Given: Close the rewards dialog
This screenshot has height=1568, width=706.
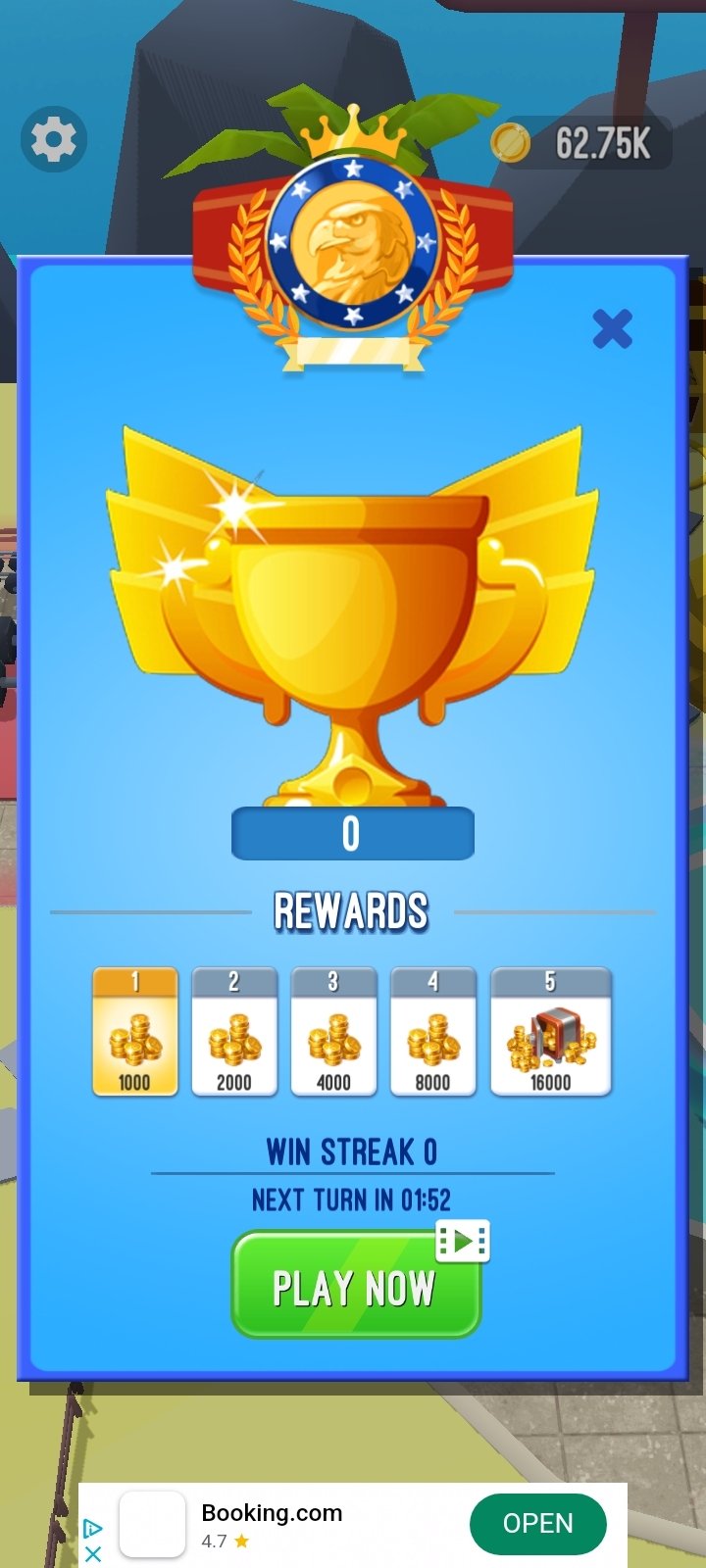Looking at the screenshot, I should [x=612, y=329].
